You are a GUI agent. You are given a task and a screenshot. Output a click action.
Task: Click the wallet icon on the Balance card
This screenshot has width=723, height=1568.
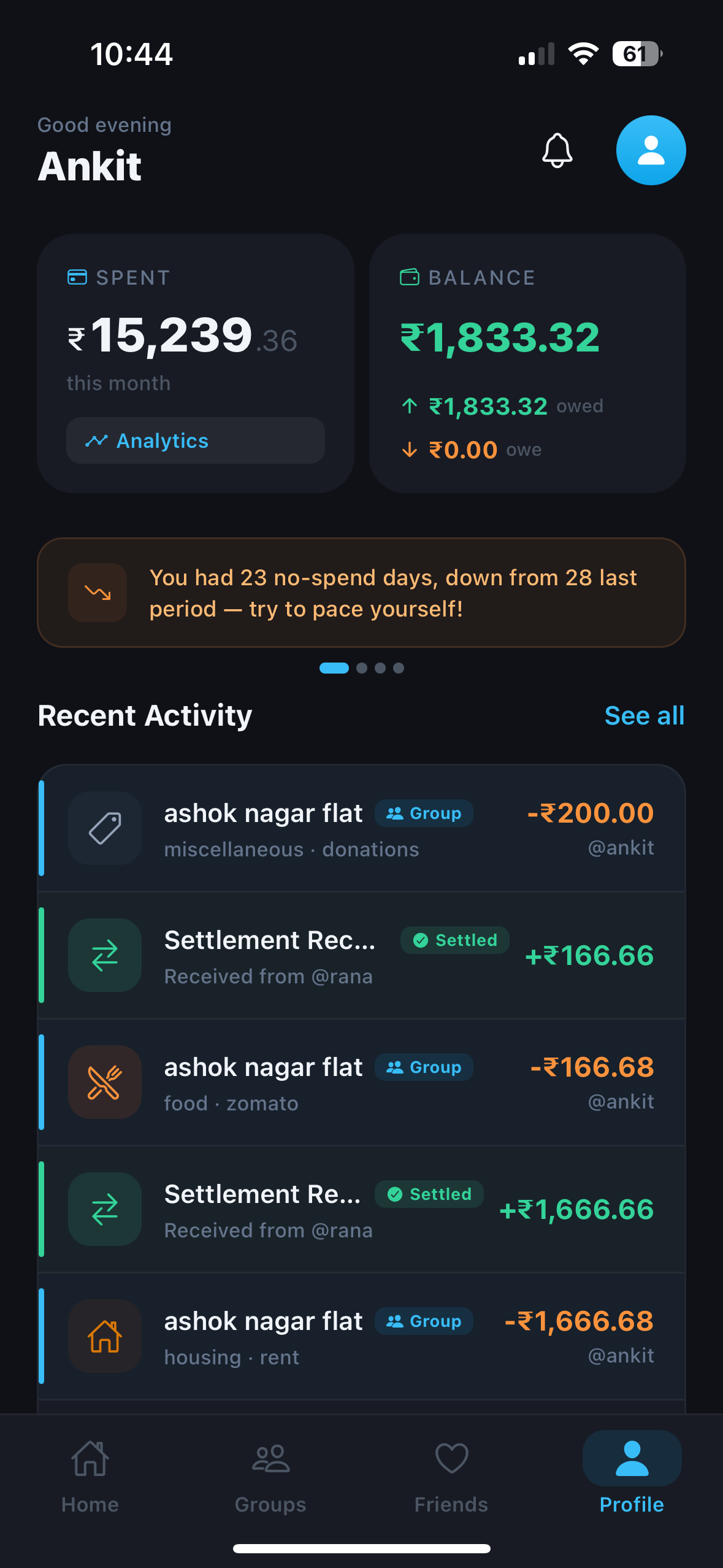[x=409, y=277]
